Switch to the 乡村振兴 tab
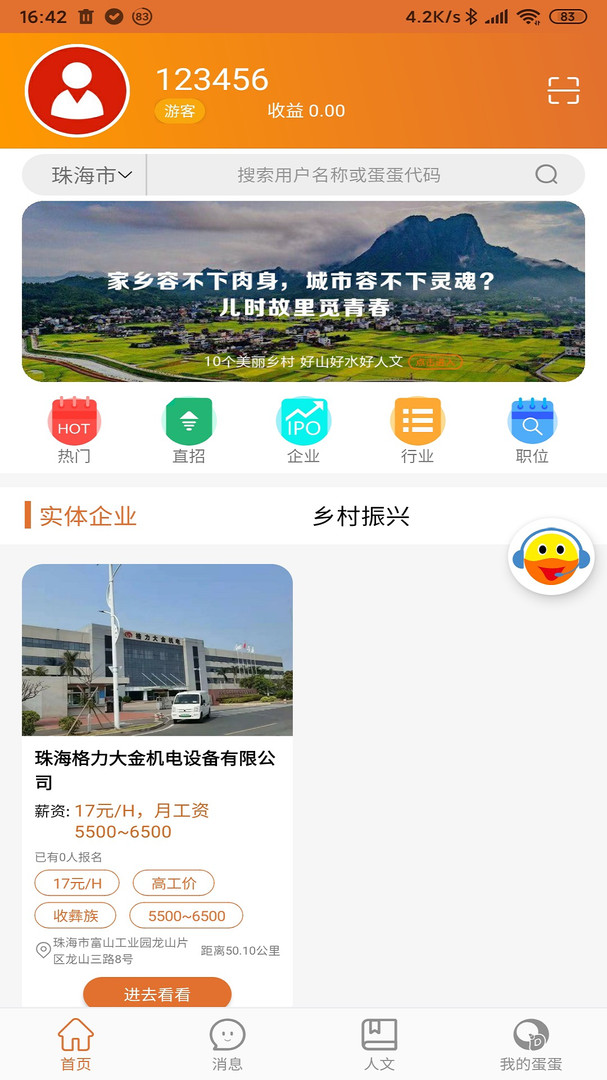The image size is (607, 1080). pos(361,516)
